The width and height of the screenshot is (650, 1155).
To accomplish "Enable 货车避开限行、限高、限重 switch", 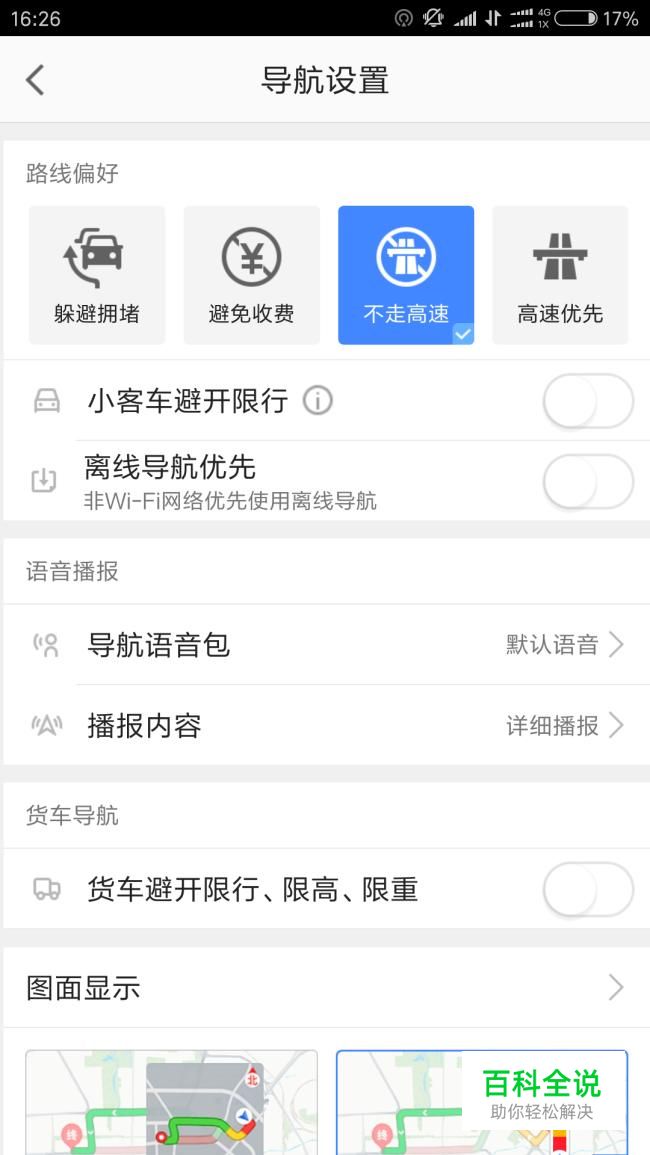I will 588,889.
